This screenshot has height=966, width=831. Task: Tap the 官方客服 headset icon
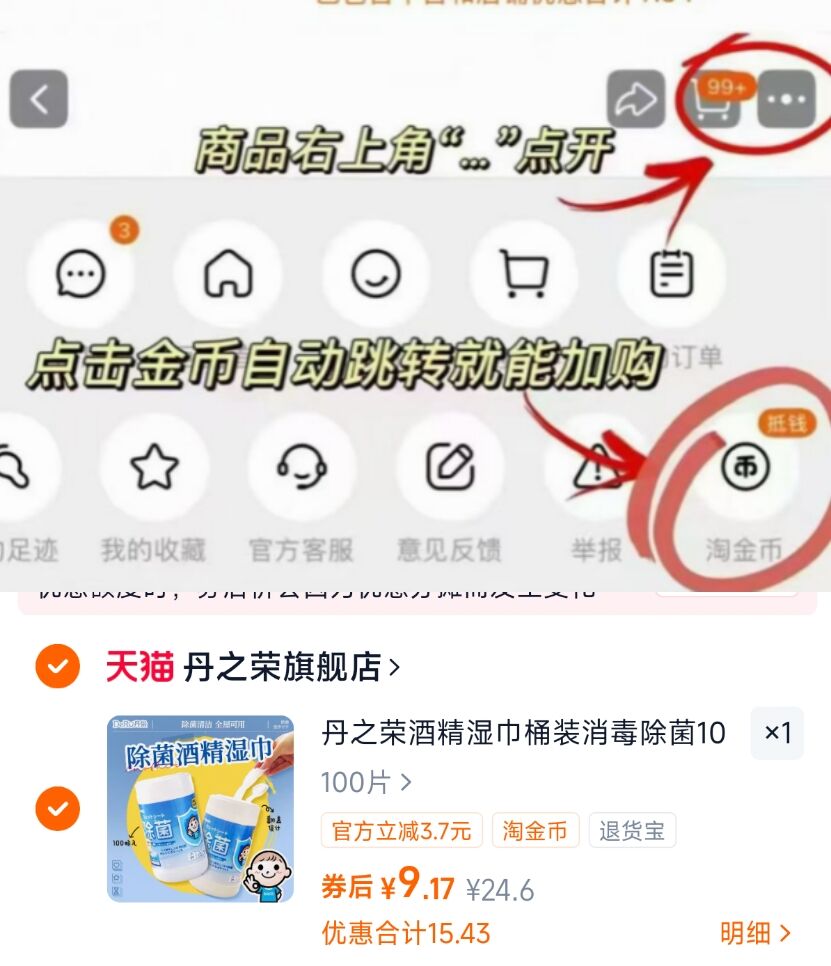click(302, 467)
